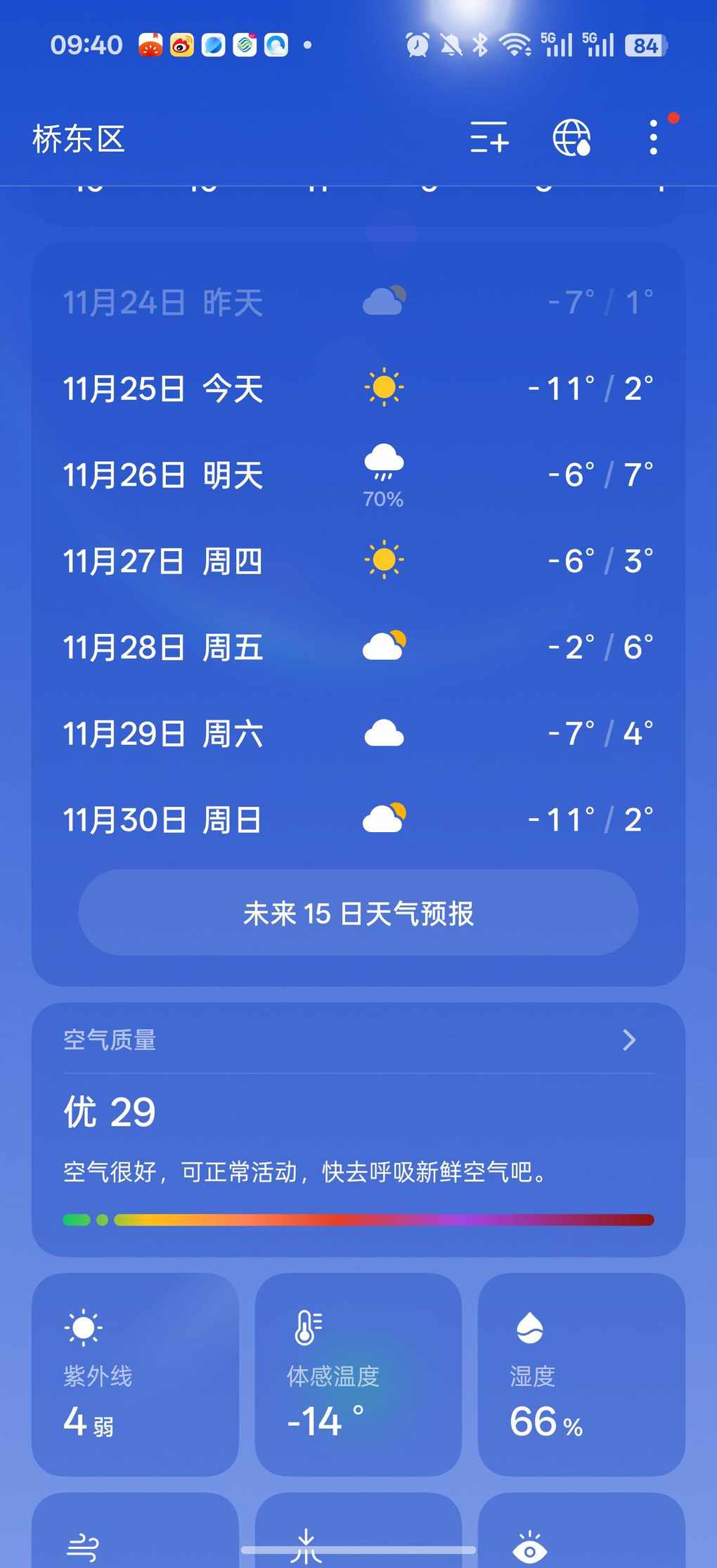View Saturday 11月29日 forecast details
This screenshot has width=717, height=1568.
point(358,734)
